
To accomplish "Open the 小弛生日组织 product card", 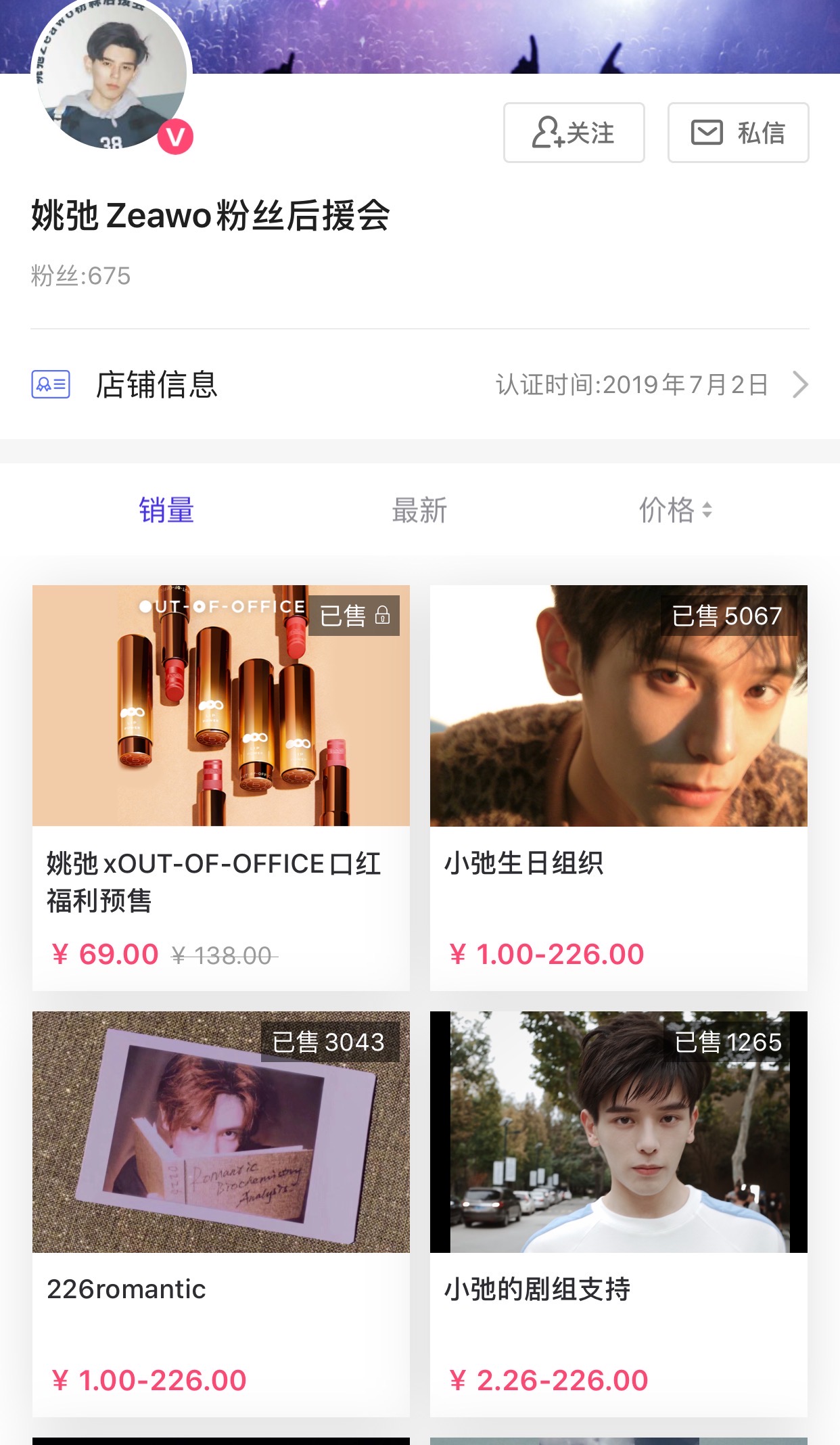I will point(618,787).
